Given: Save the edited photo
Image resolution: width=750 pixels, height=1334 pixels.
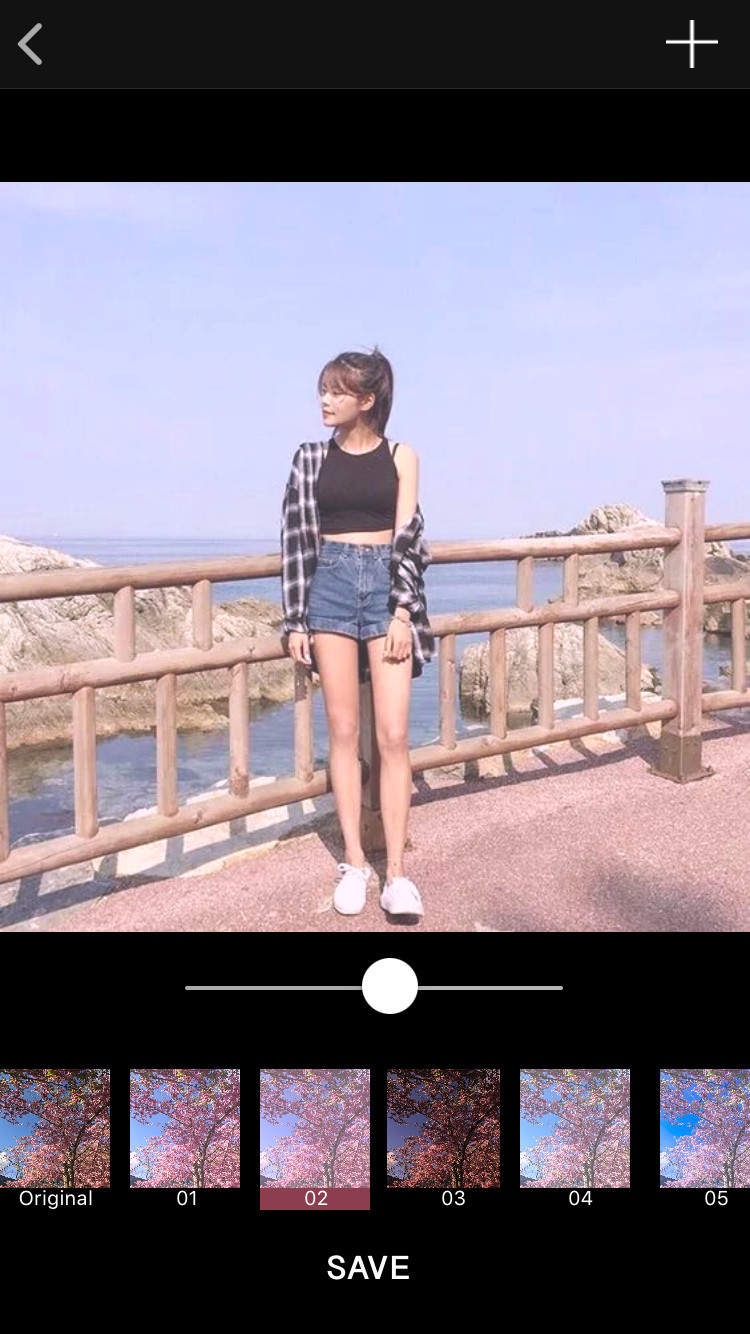Looking at the screenshot, I should coord(368,1267).
